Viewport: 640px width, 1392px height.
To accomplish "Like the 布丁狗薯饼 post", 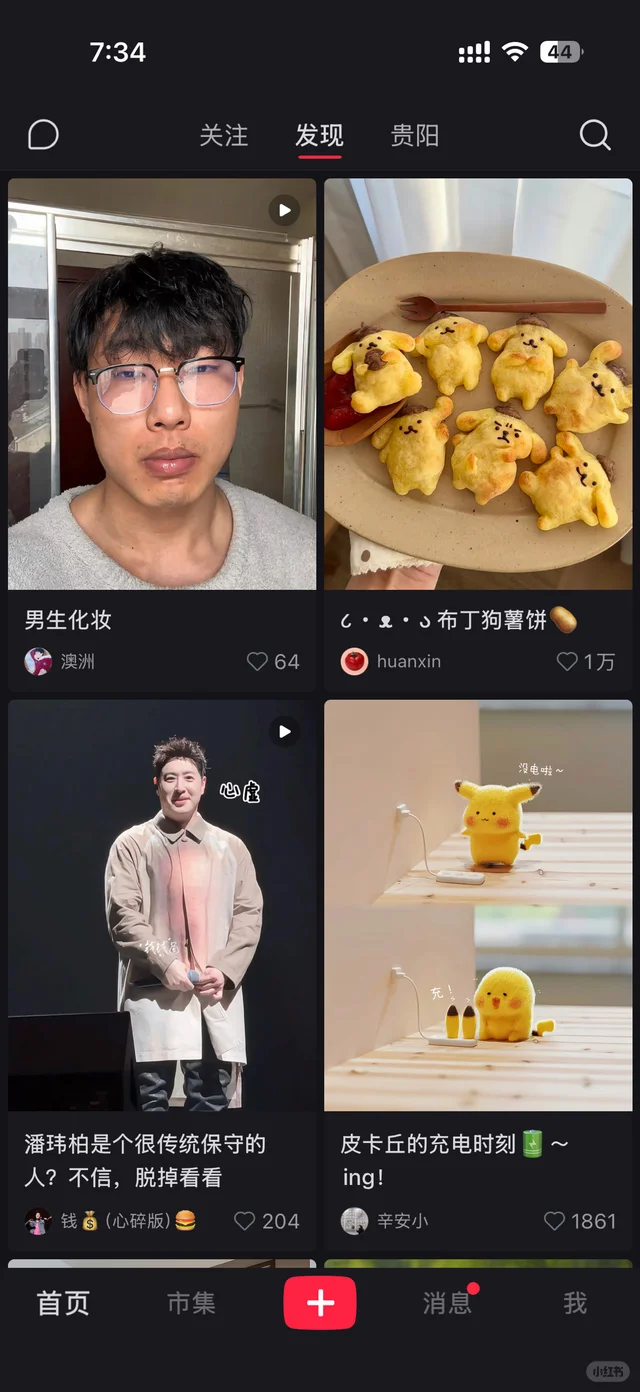I will 568,661.
